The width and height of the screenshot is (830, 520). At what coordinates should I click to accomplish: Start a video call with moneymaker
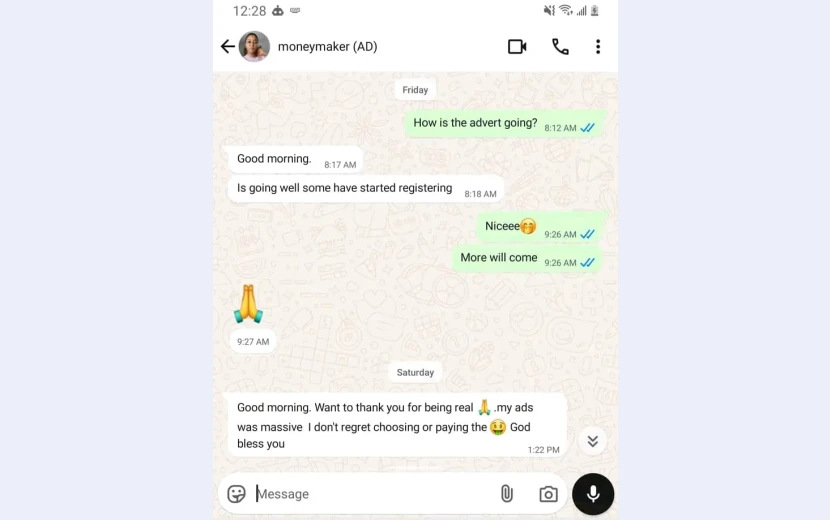coord(517,47)
